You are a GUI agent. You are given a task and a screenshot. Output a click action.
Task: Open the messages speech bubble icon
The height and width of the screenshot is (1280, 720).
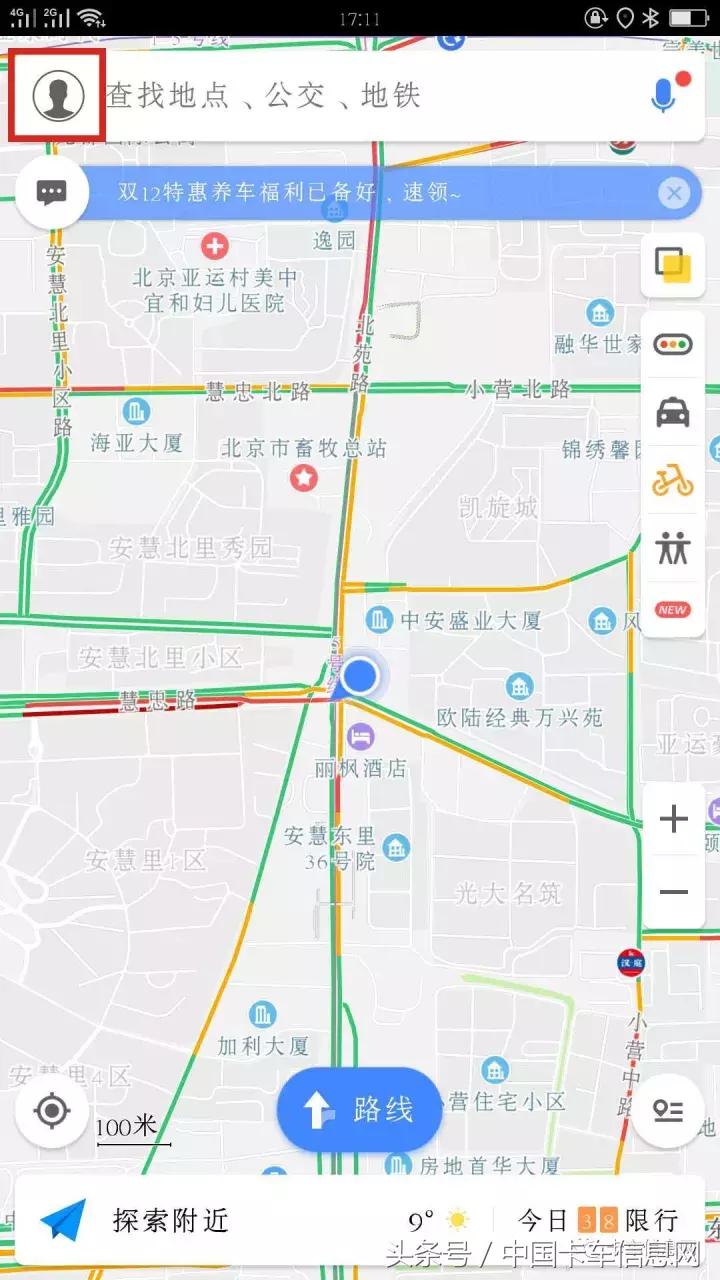coord(51,191)
